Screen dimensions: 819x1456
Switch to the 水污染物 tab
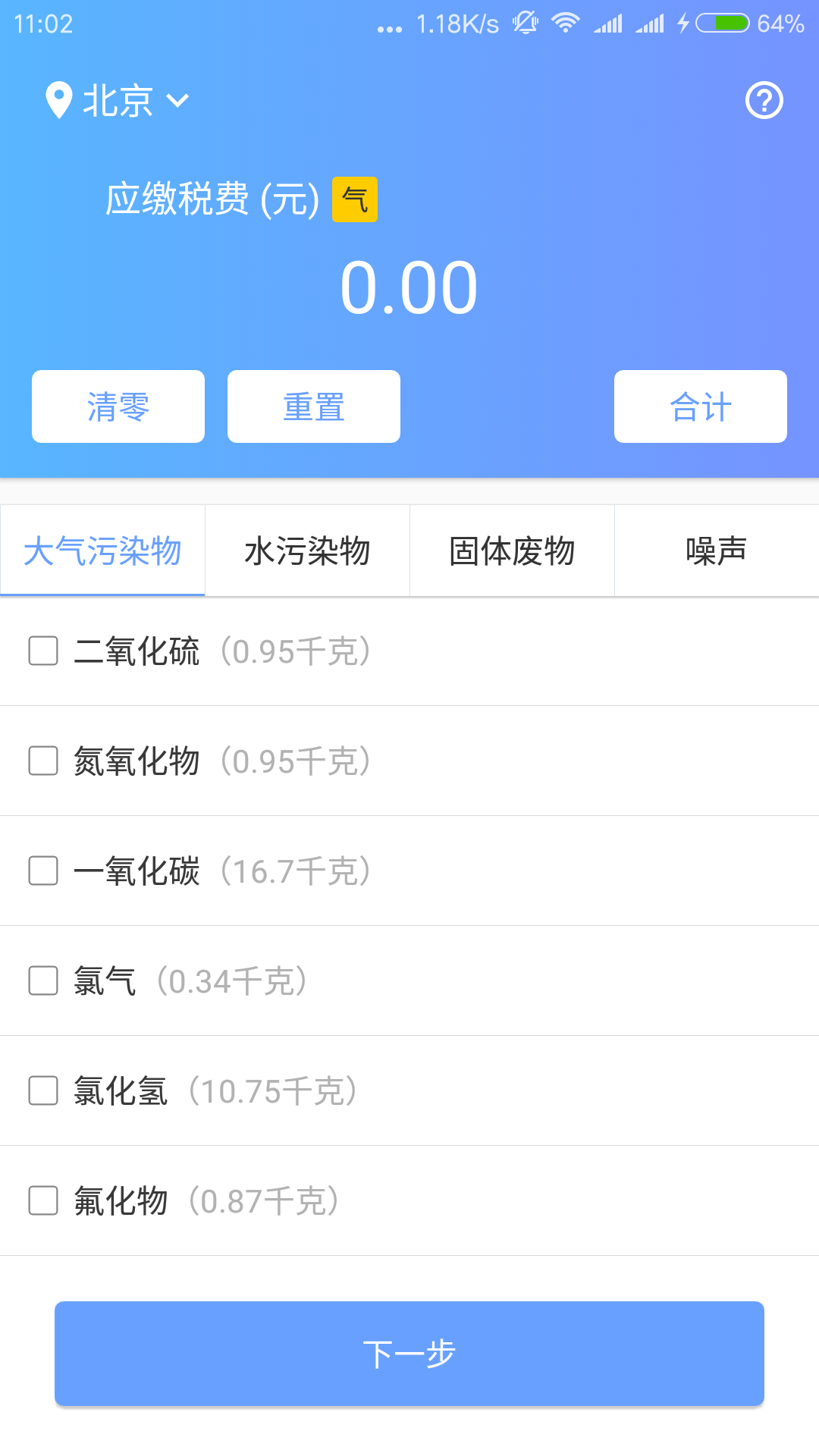(307, 551)
